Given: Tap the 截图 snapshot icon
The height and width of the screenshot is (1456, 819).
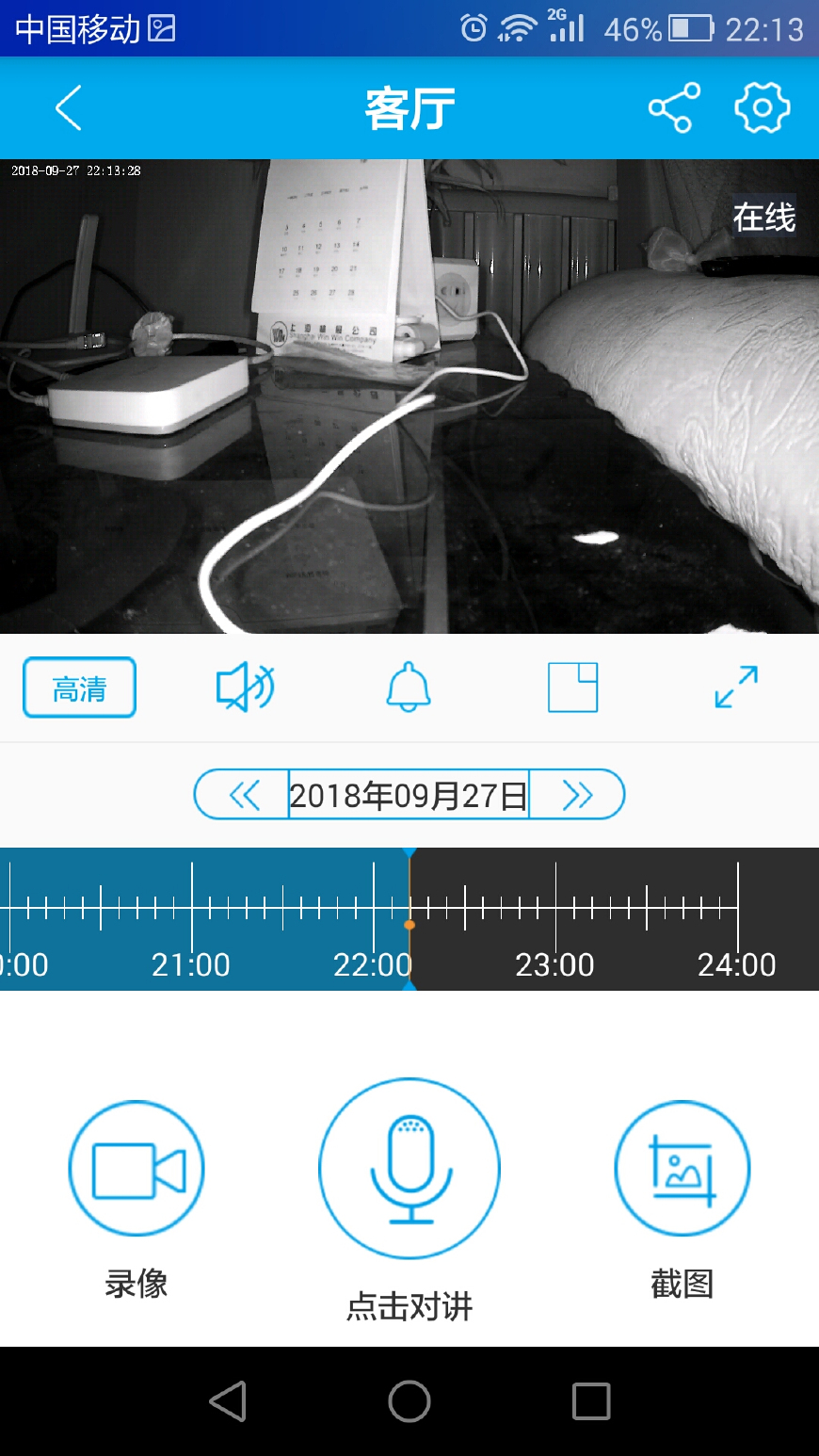Looking at the screenshot, I should [x=682, y=1168].
